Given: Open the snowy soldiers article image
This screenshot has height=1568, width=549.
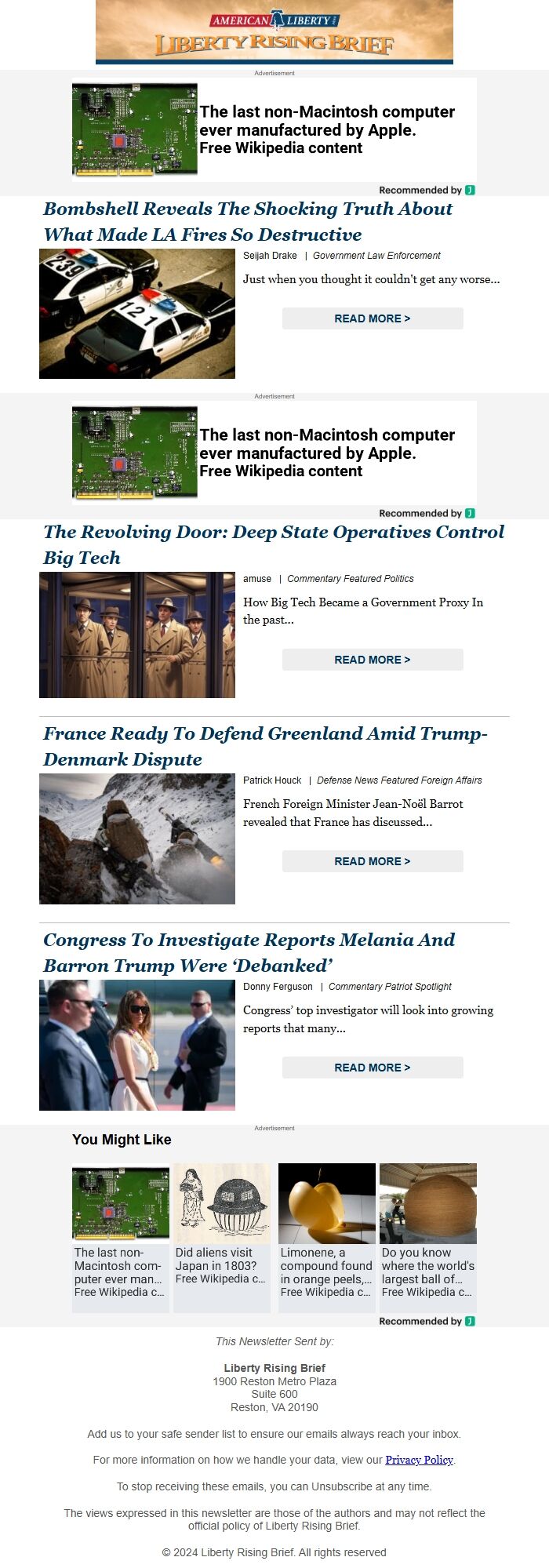Looking at the screenshot, I should click(137, 839).
